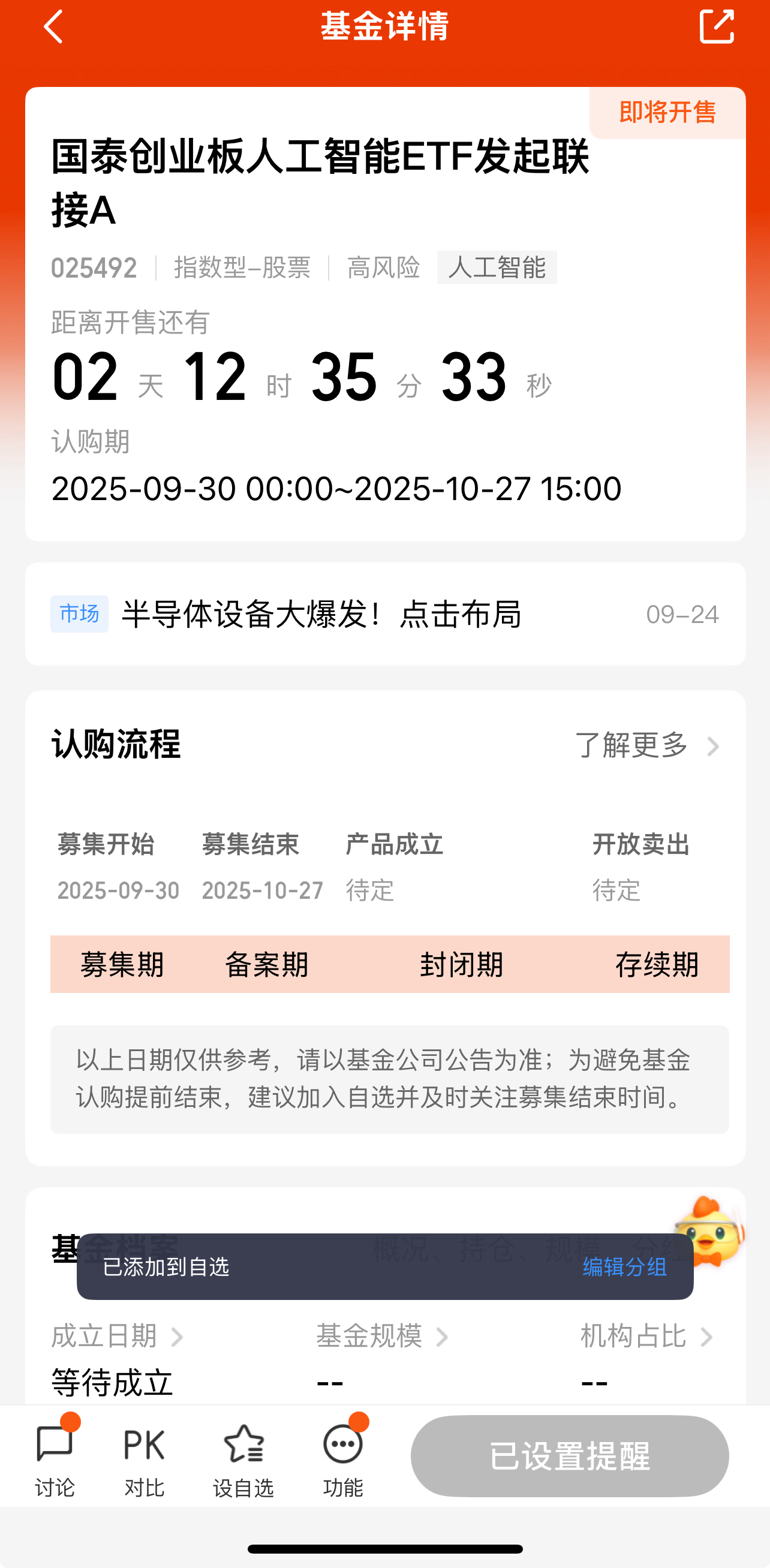Open the 人工智能 theme tag

[497, 268]
